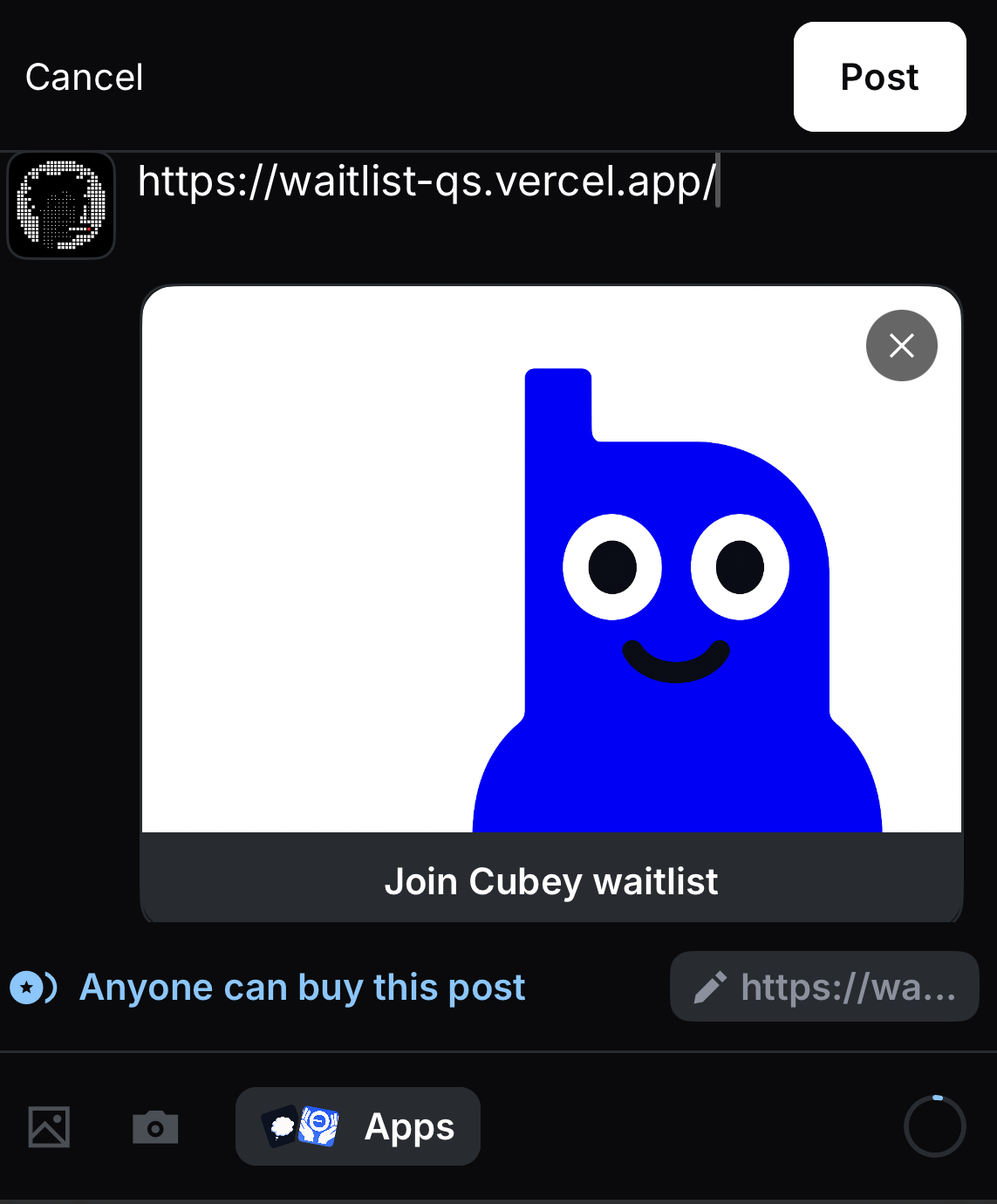Select the first mini-app icon in the Apps pill
The width and height of the screenshot is (997, 1204).
tap(282, 1126)
